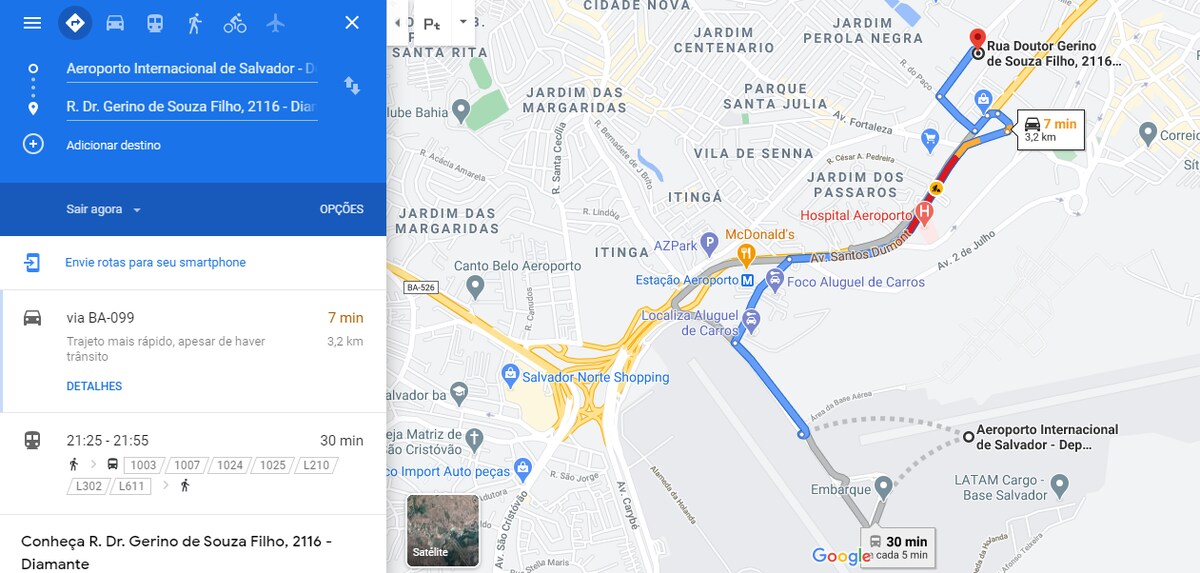Switch to public transit mode

click(155, 23)
